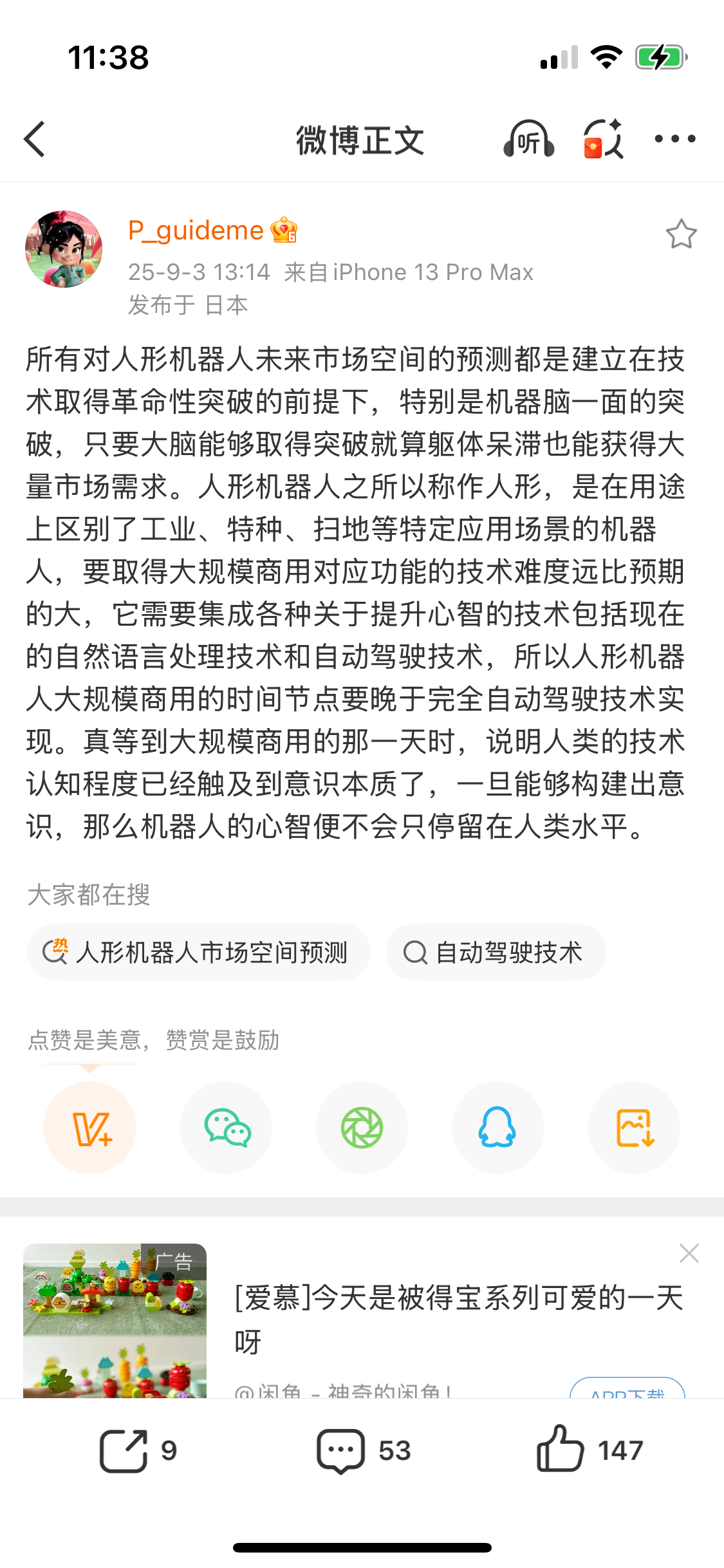Open the AI search red-packet icon

coord(602,139)
